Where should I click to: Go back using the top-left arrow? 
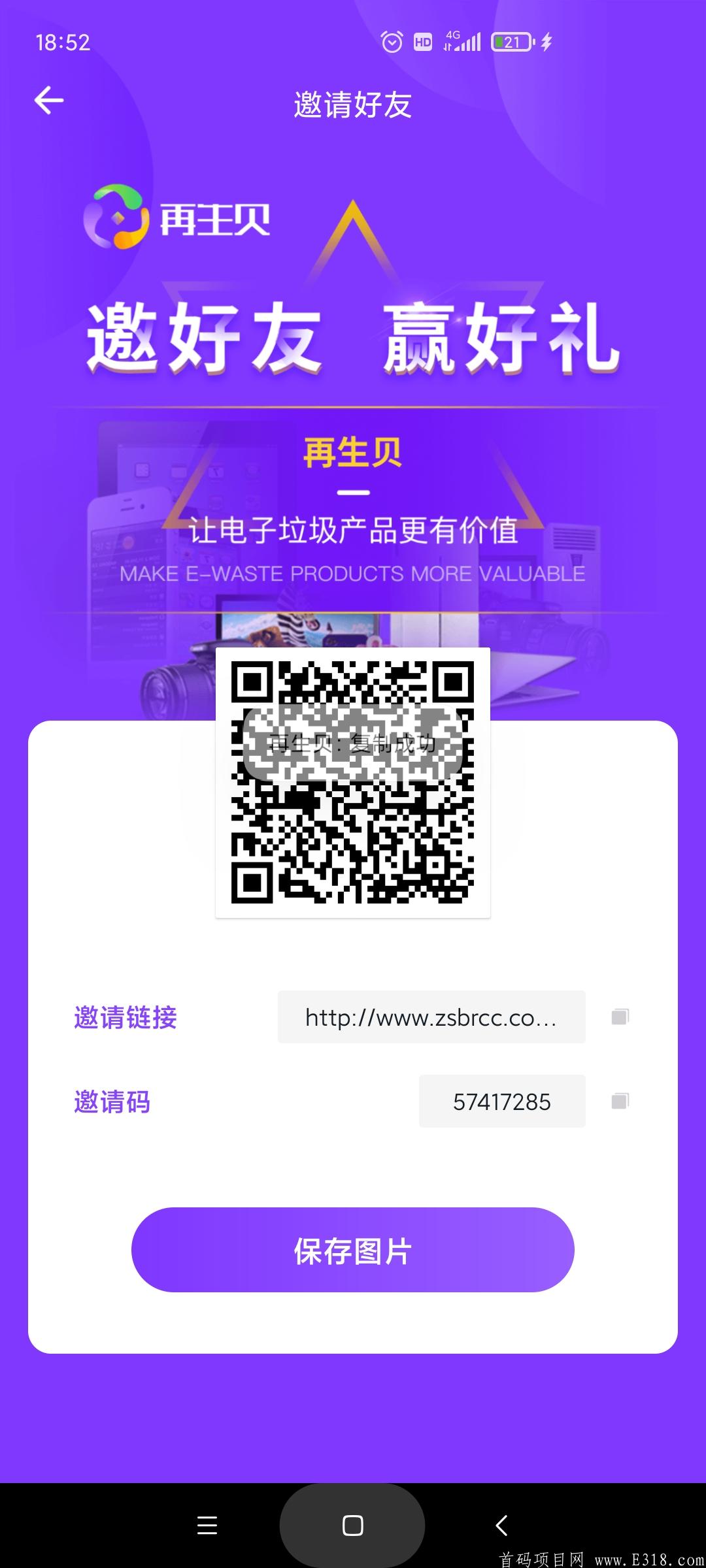point(49,101)
